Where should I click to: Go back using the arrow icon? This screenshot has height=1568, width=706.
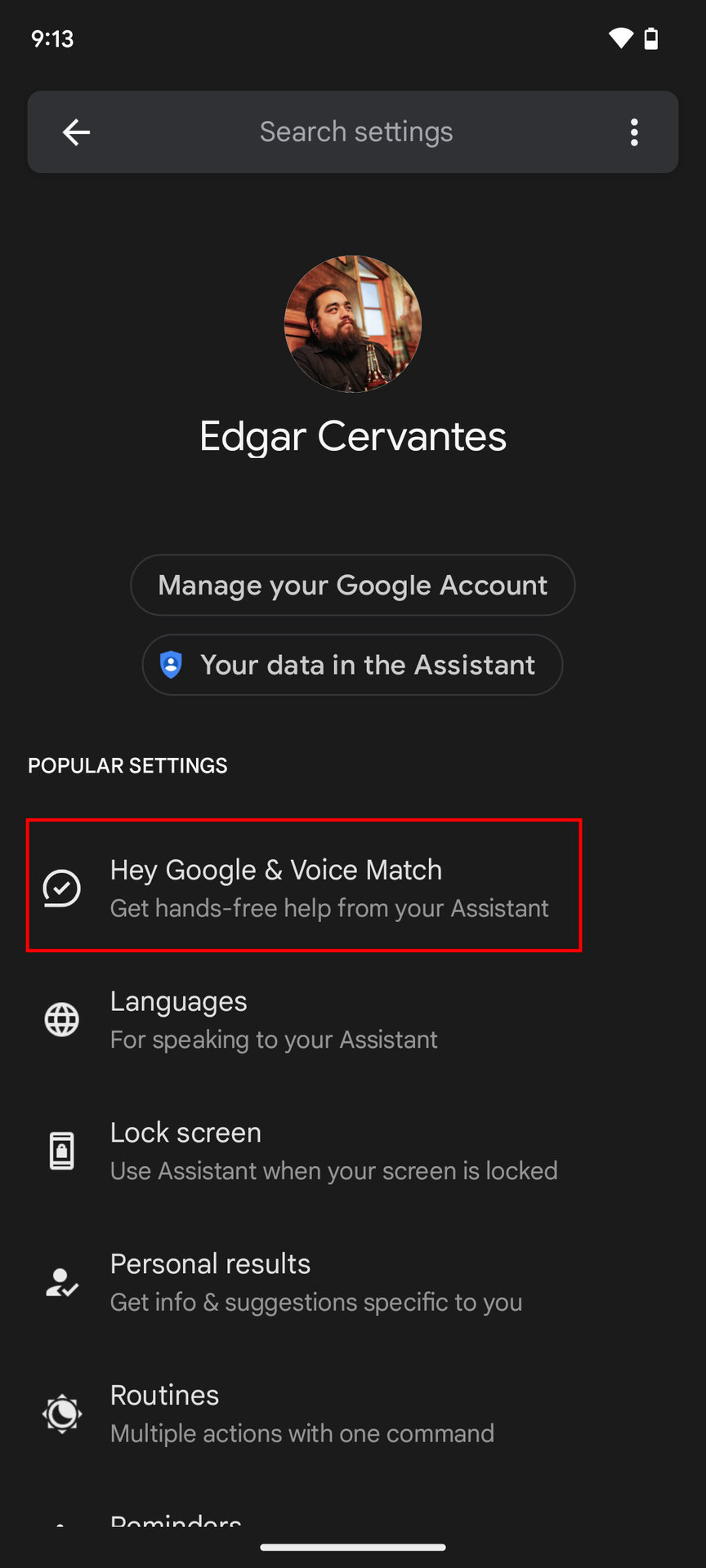click(76, 132)
